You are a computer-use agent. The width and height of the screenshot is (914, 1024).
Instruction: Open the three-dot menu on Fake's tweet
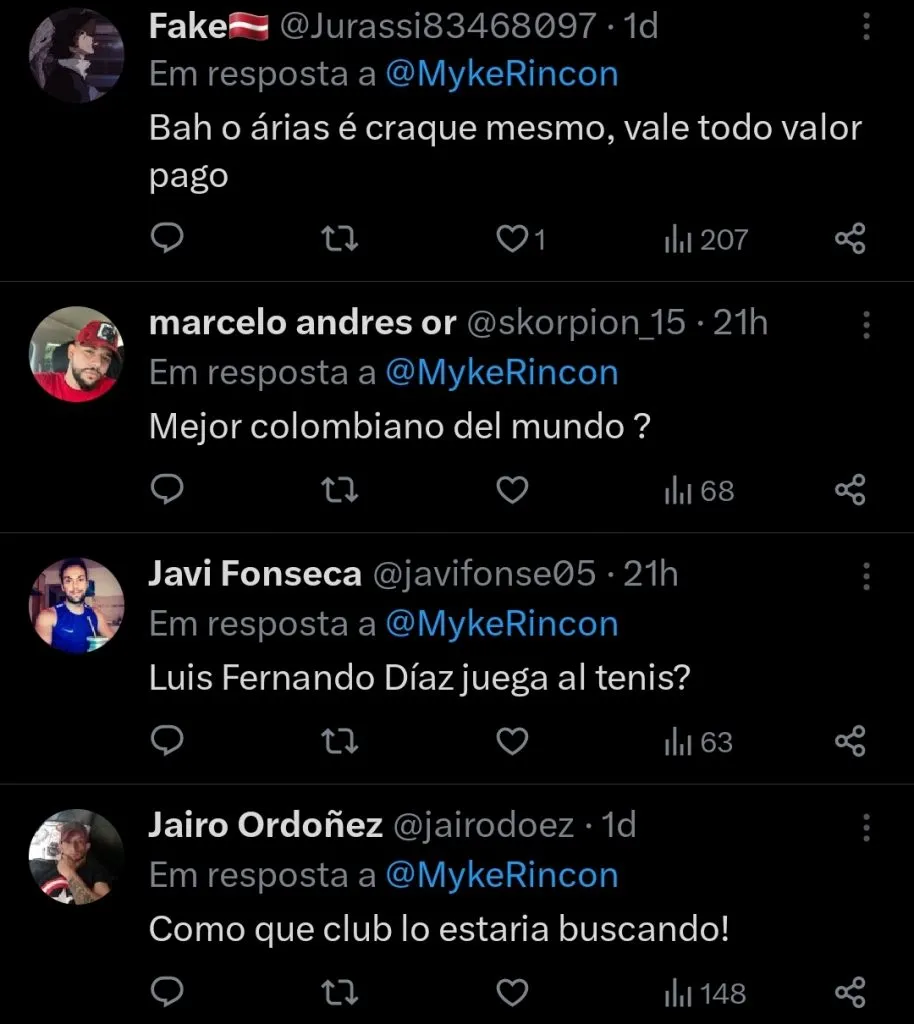pyautogui.click(x=866, y=28)
